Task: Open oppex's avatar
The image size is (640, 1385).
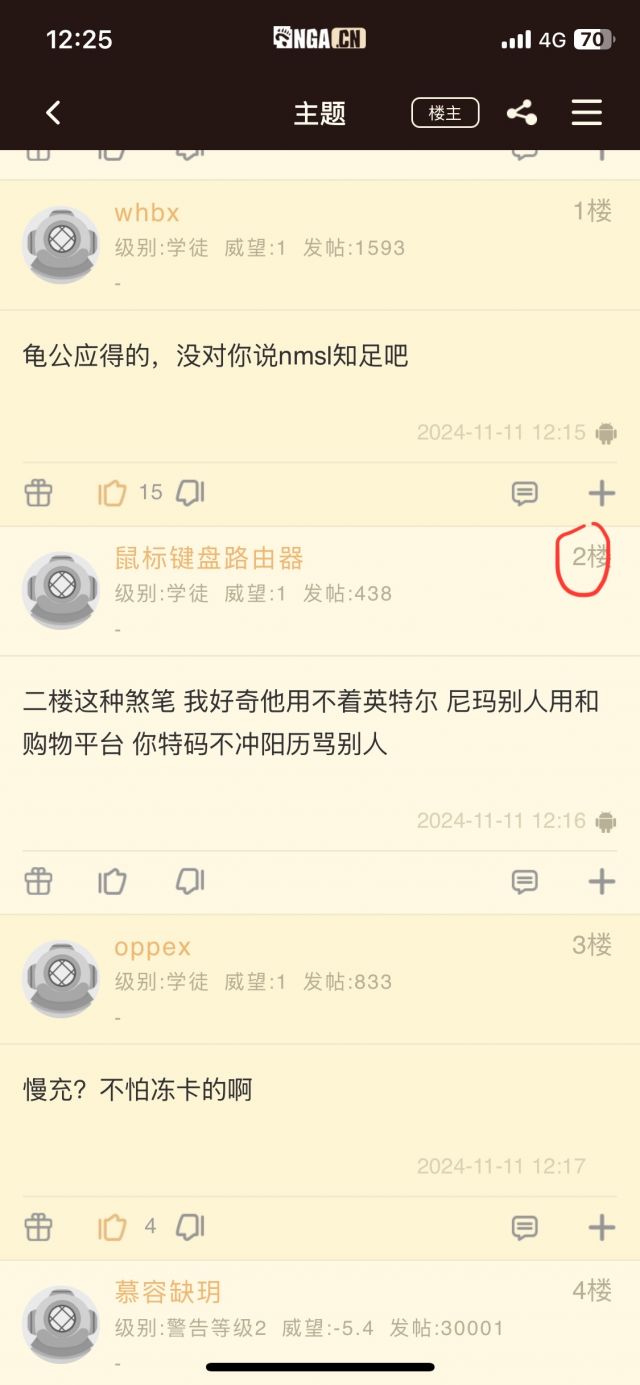Action: pyautogui.click(x=61, y=979)
